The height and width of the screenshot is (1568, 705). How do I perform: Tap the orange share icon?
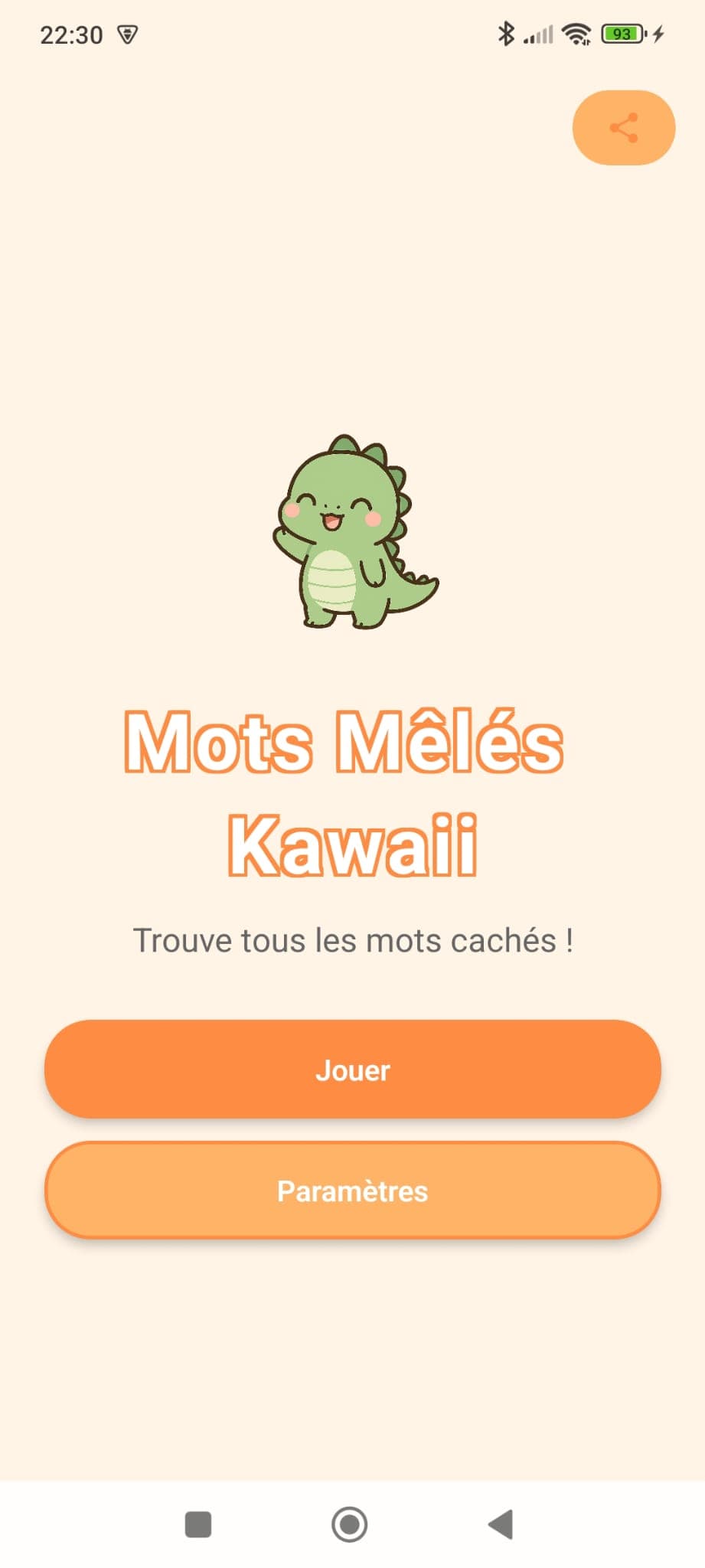(x=622, y=127)
